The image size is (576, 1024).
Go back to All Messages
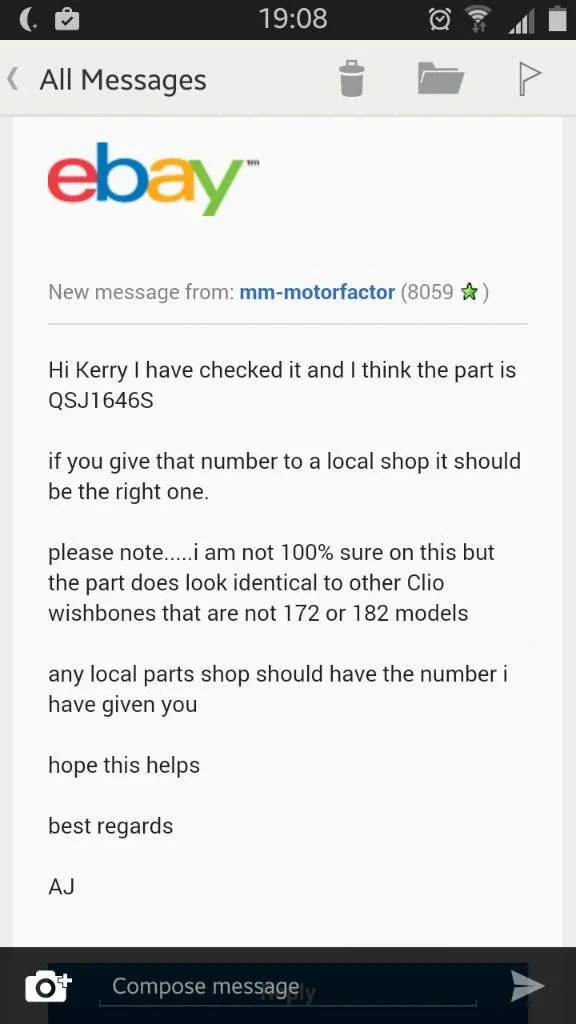[x=107, y=80]
